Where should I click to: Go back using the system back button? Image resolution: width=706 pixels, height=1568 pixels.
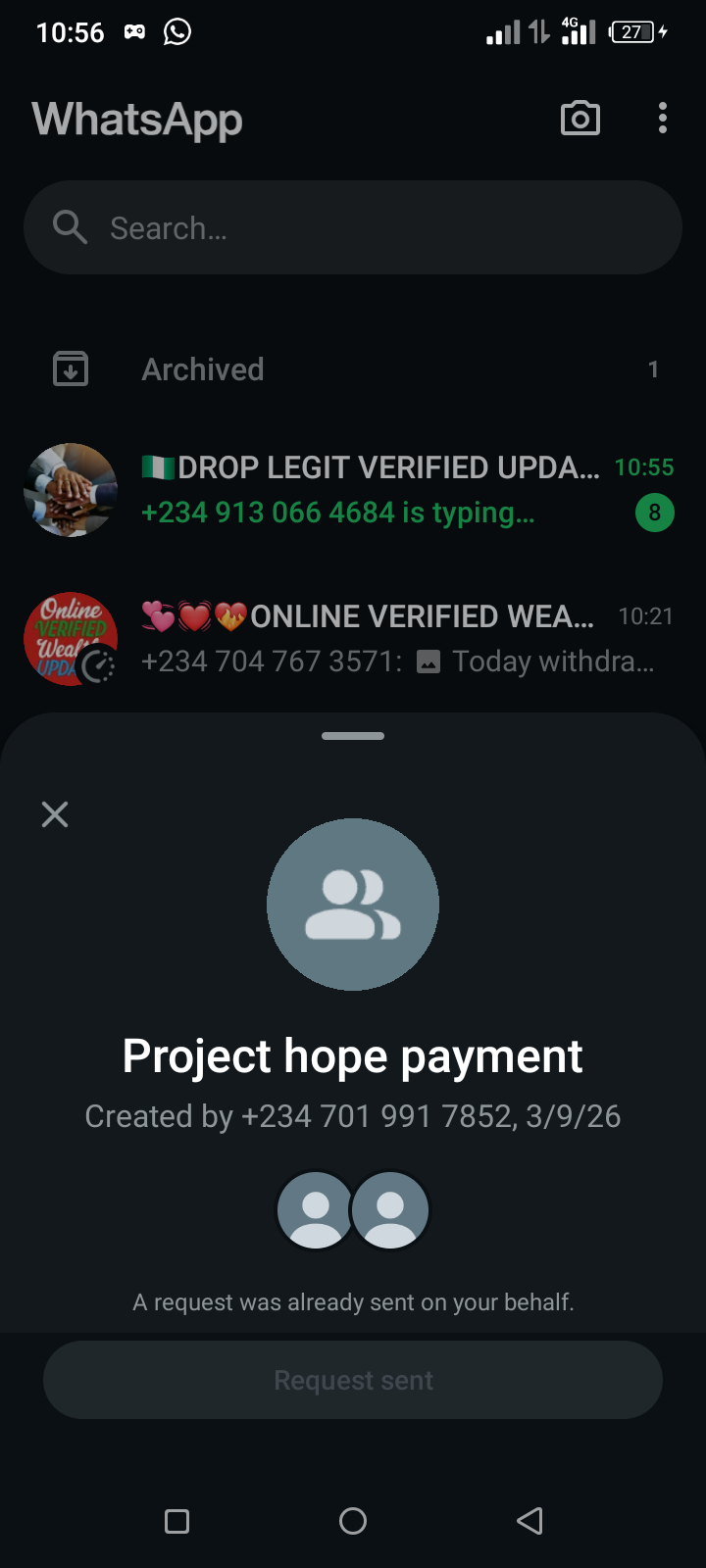tap(529, 1521)
